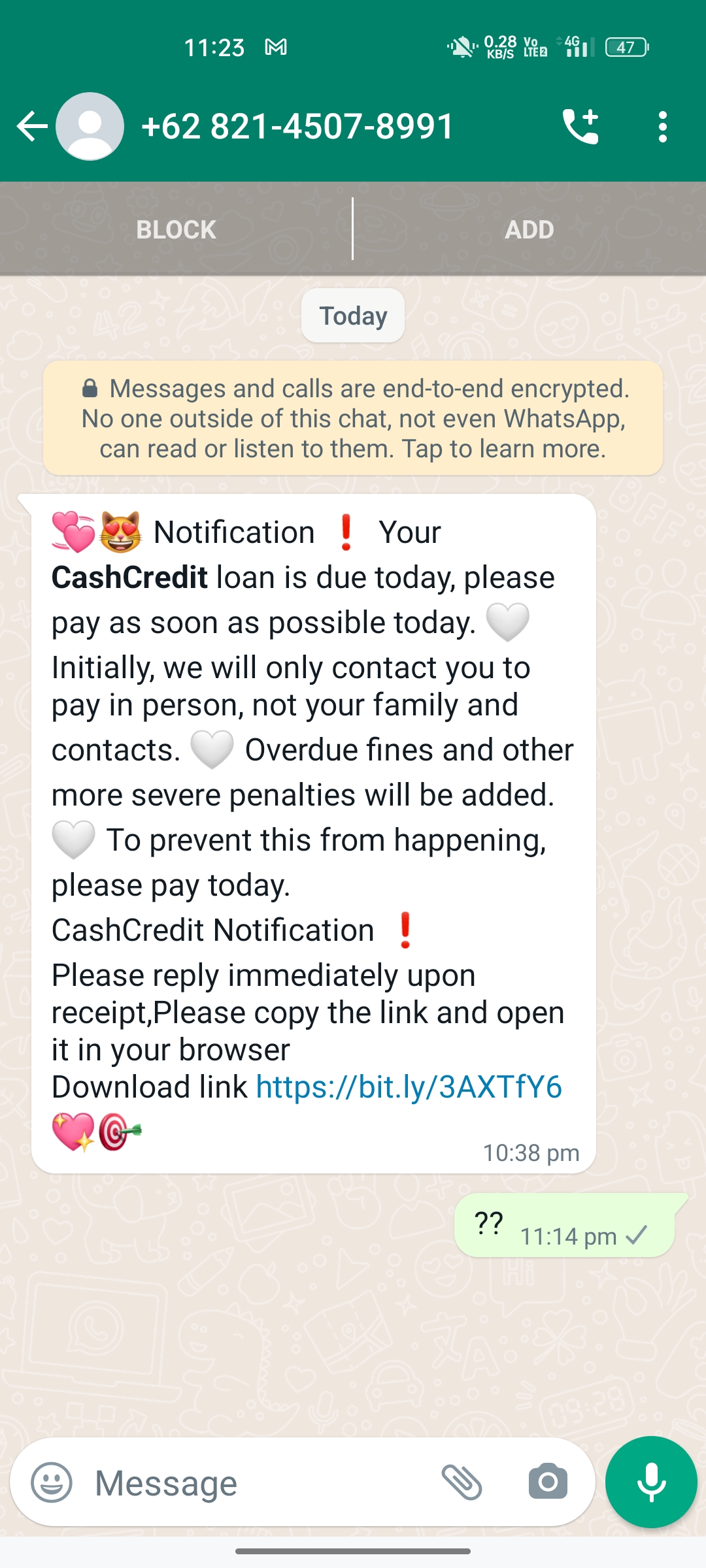Open contact info for +62 821-4507-8991
This screenshot has height=1568, width=706.
[x=297, y=126]
